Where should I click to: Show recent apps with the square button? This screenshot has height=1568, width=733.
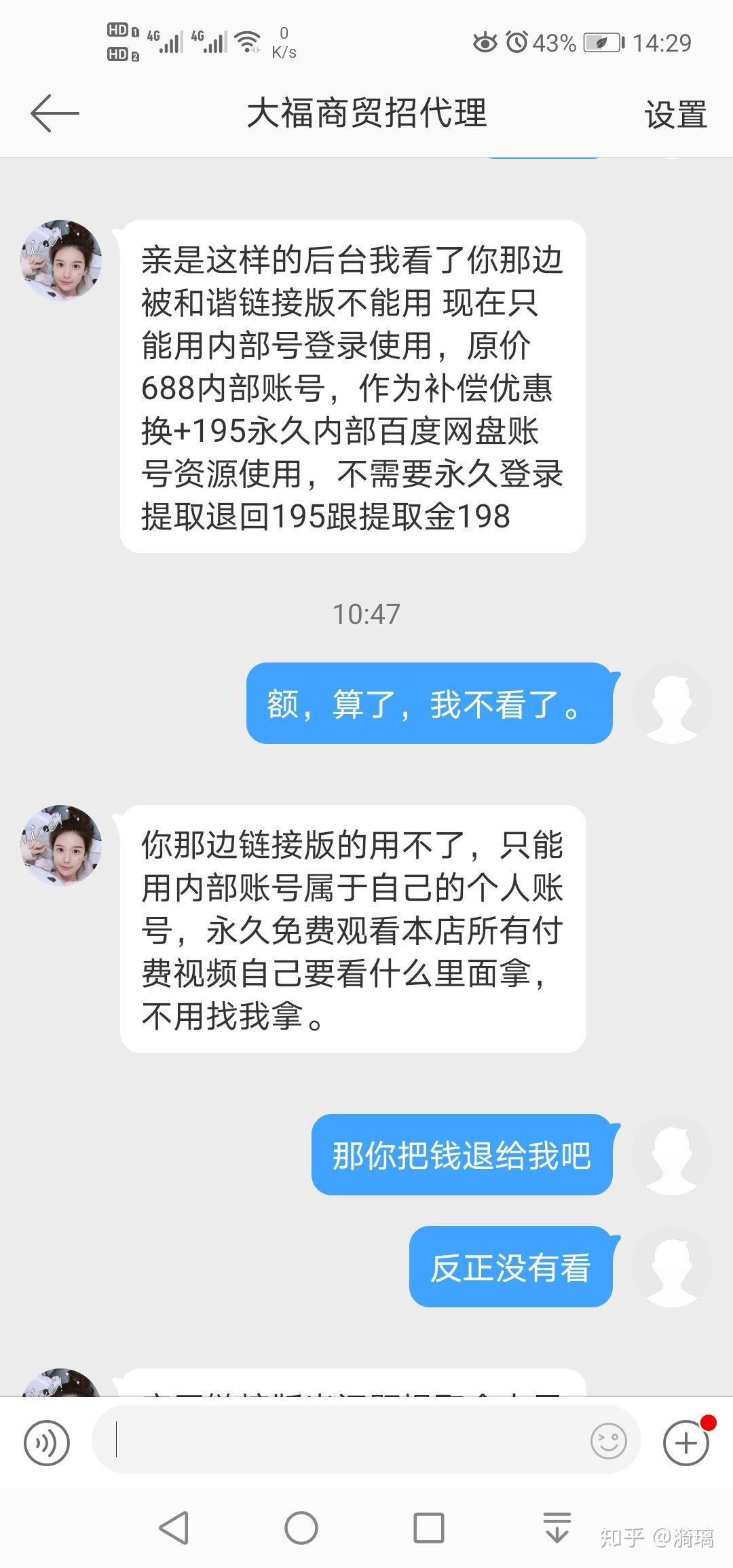click(429, 1529)
